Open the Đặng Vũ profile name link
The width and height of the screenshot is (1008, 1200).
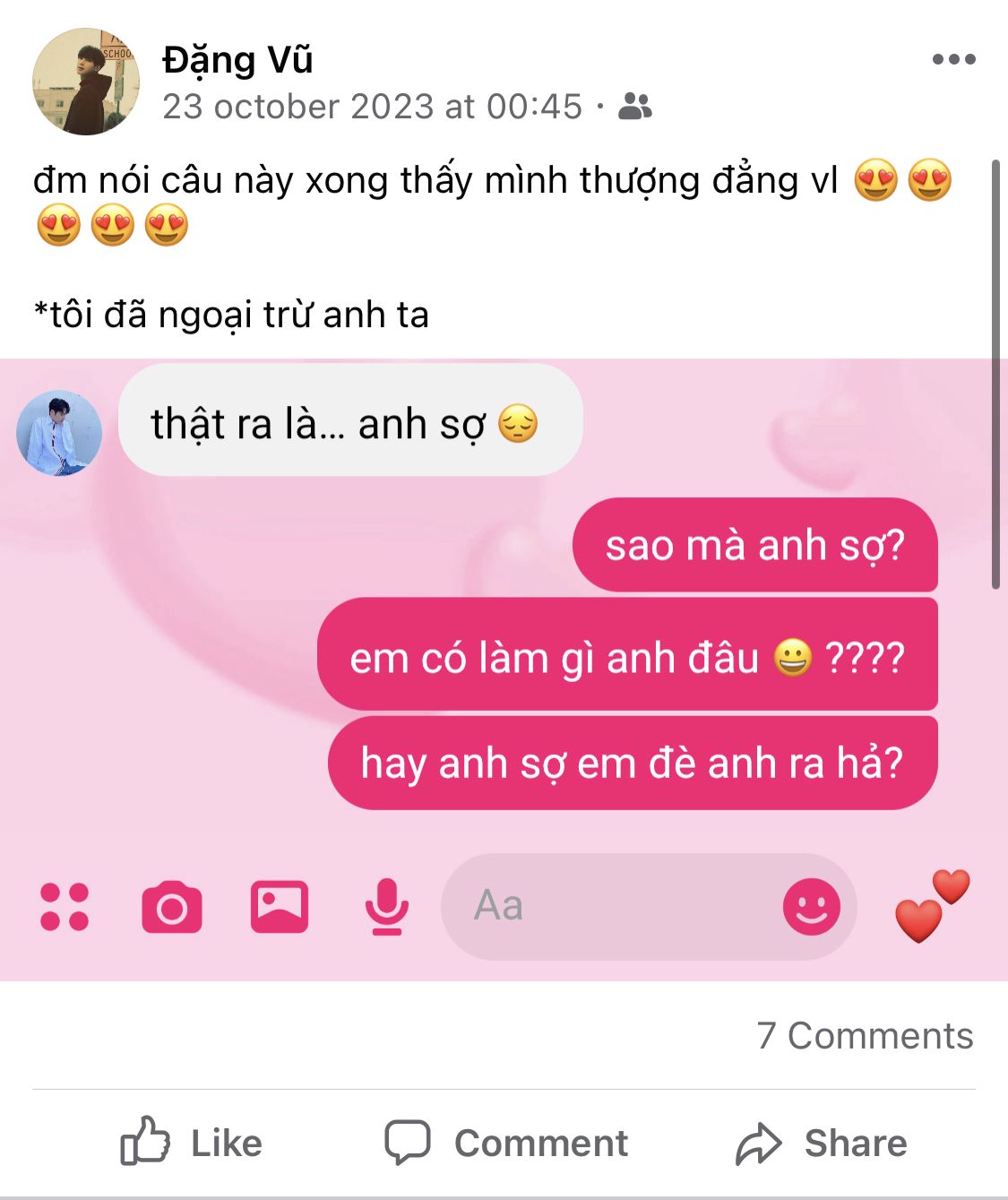click(237, 59)
